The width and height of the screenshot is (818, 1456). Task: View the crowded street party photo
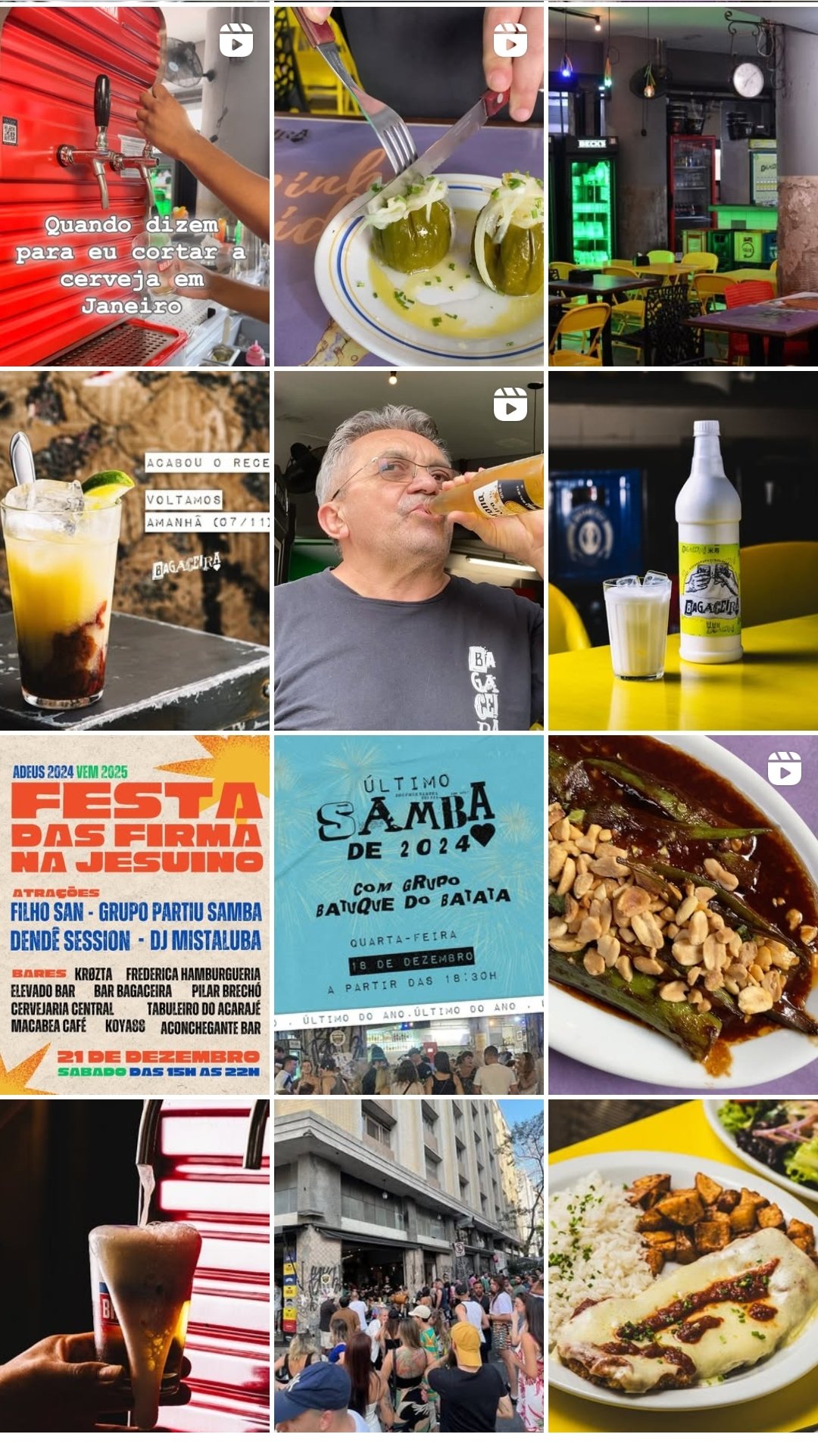(x=409, y=1266)
